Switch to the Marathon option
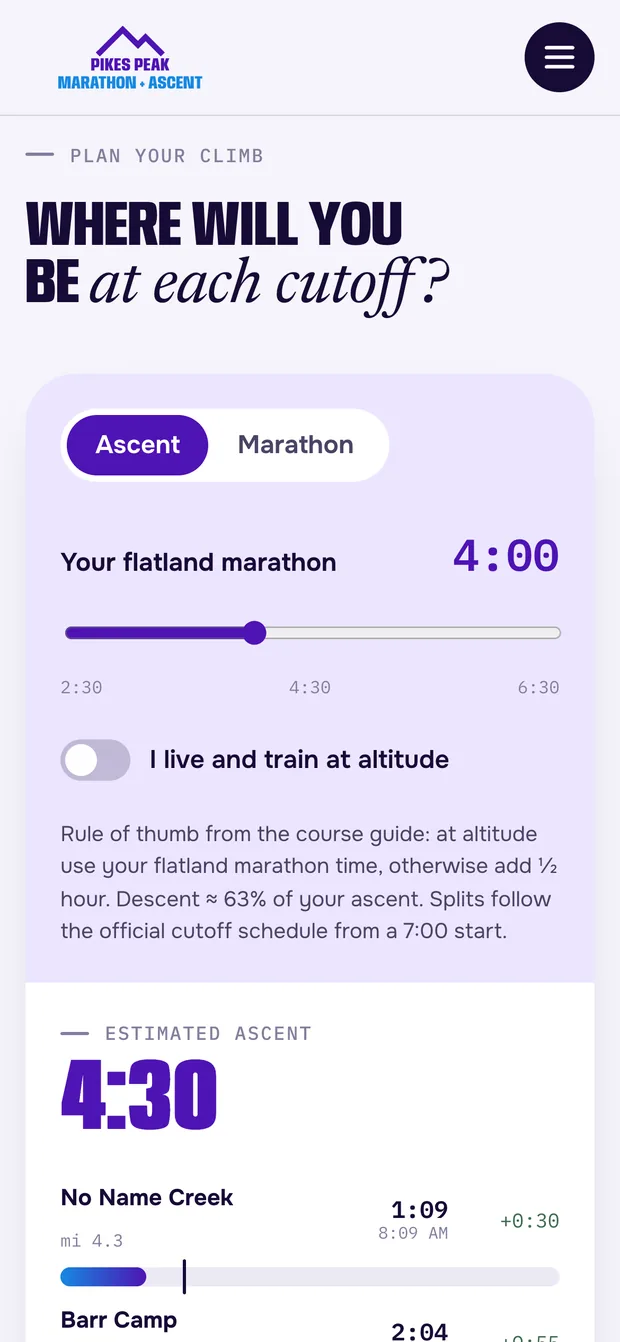Viewport: 620px width, 1342px height. click(x=295, y=445)
